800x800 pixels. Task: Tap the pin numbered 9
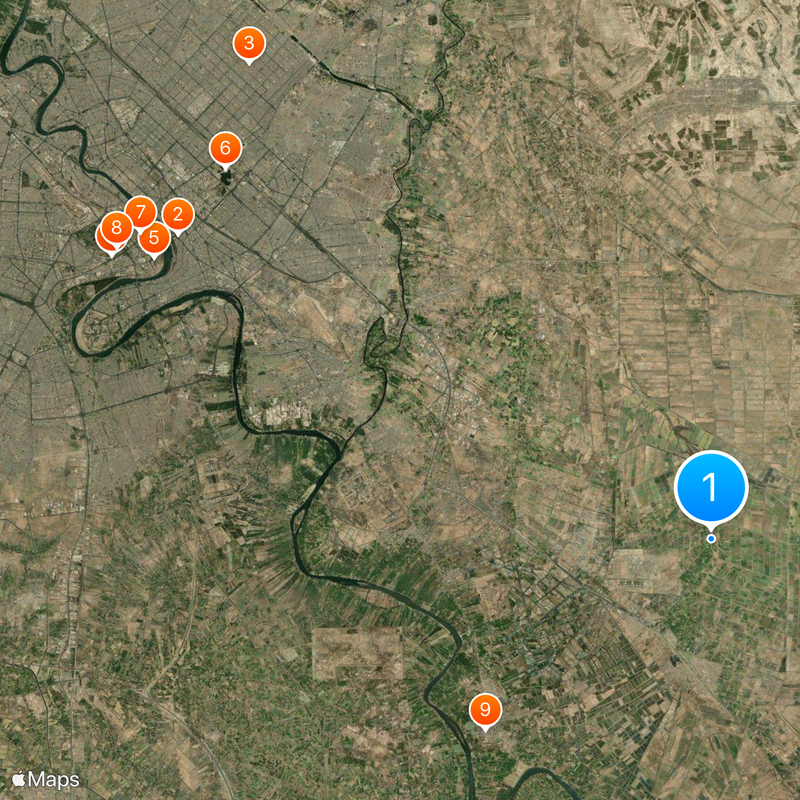pyautogui.click(x=485, y=711)
